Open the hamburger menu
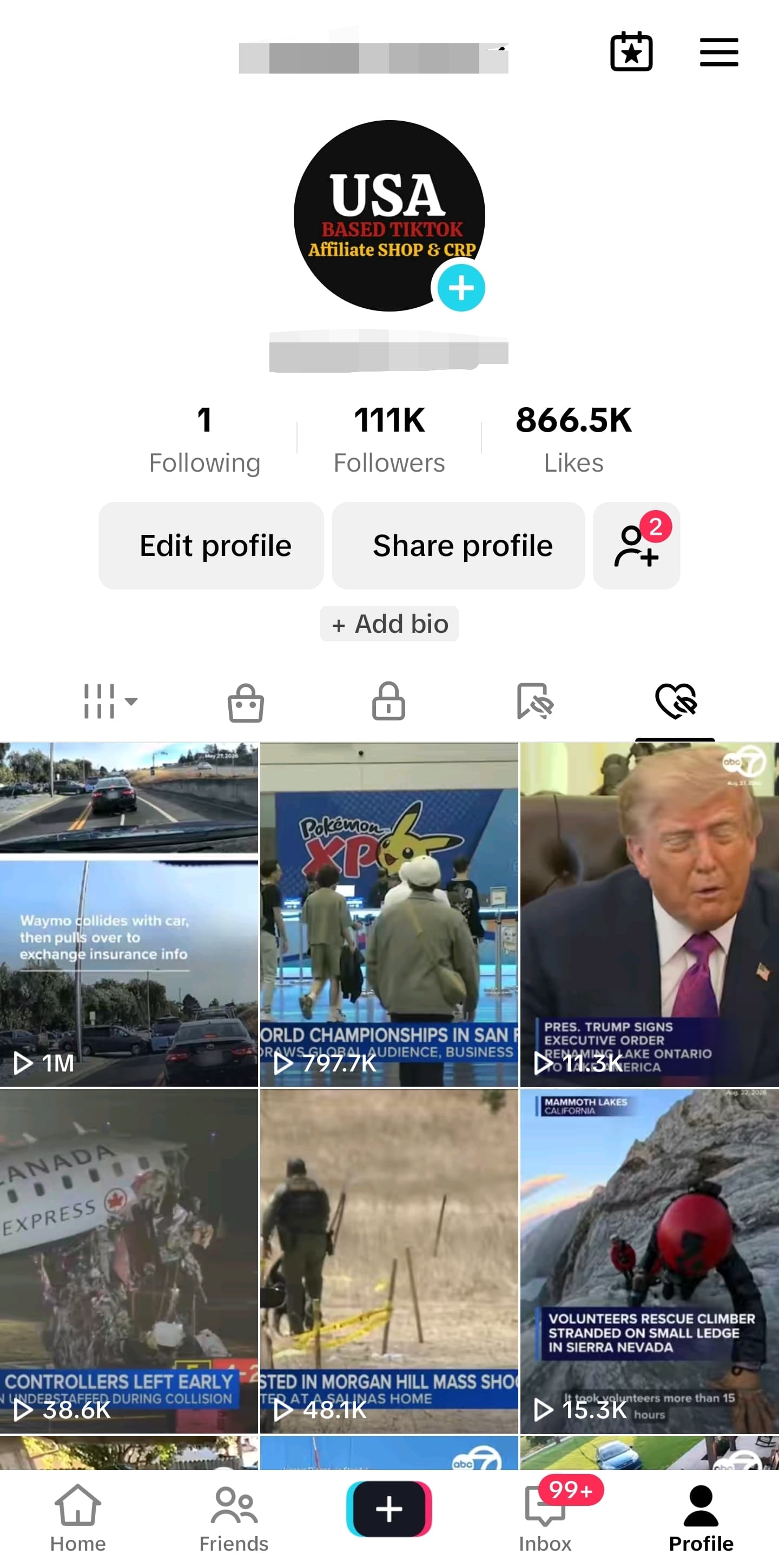Screen dimensions: 779x1568 [719, 52]
